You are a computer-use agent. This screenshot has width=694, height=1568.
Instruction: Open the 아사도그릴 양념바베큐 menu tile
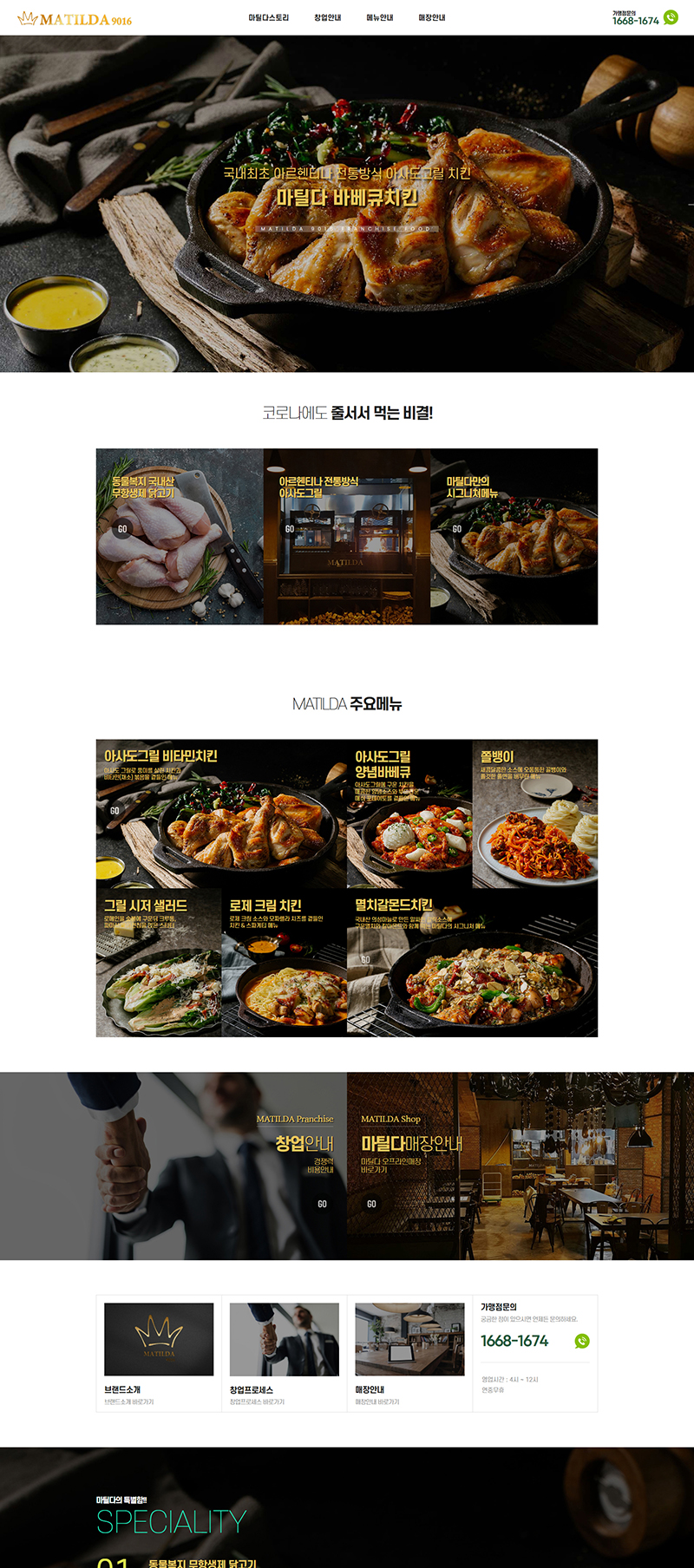[409, 813]
